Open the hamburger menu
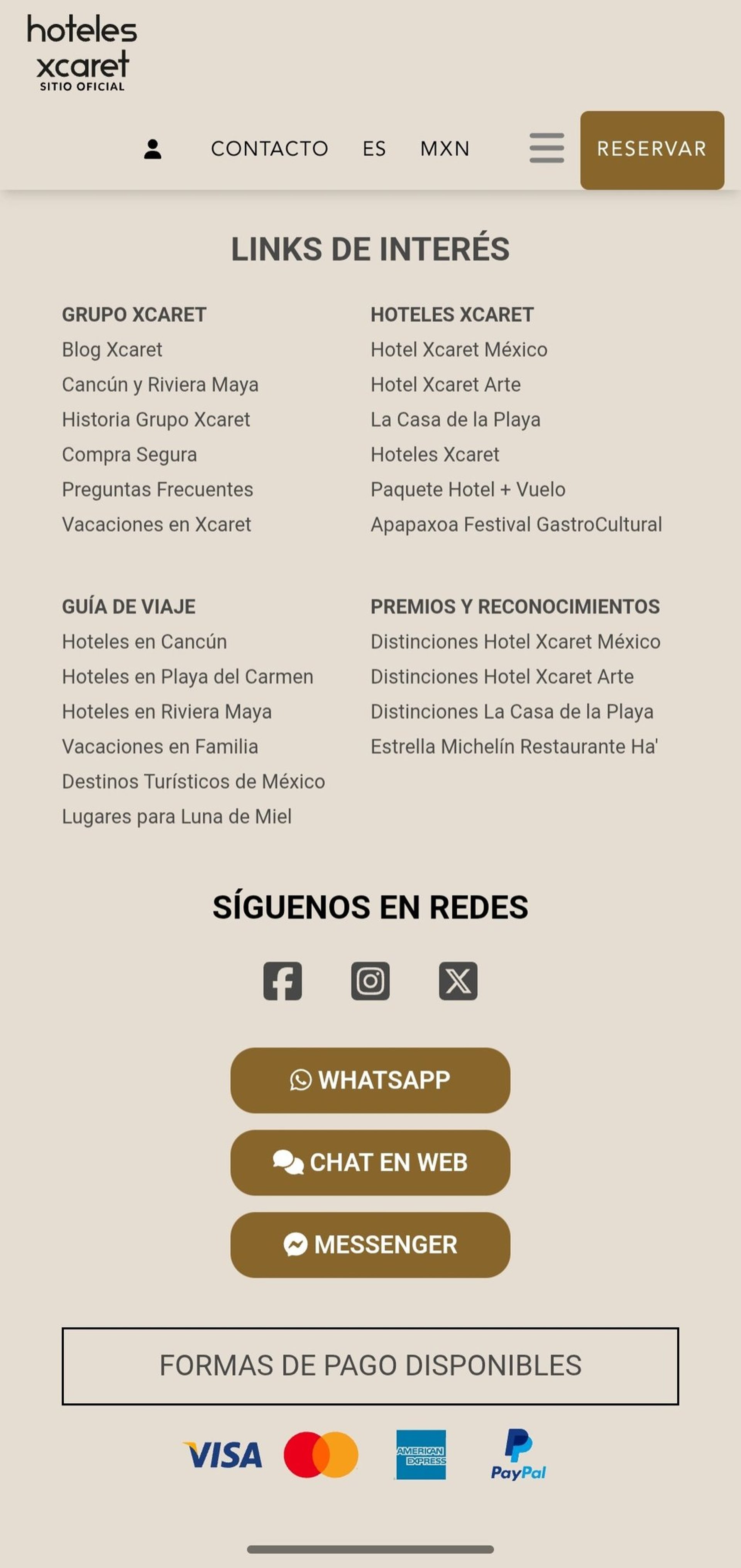The width and height of the screenshot is (741, 1568). [546, 148]
